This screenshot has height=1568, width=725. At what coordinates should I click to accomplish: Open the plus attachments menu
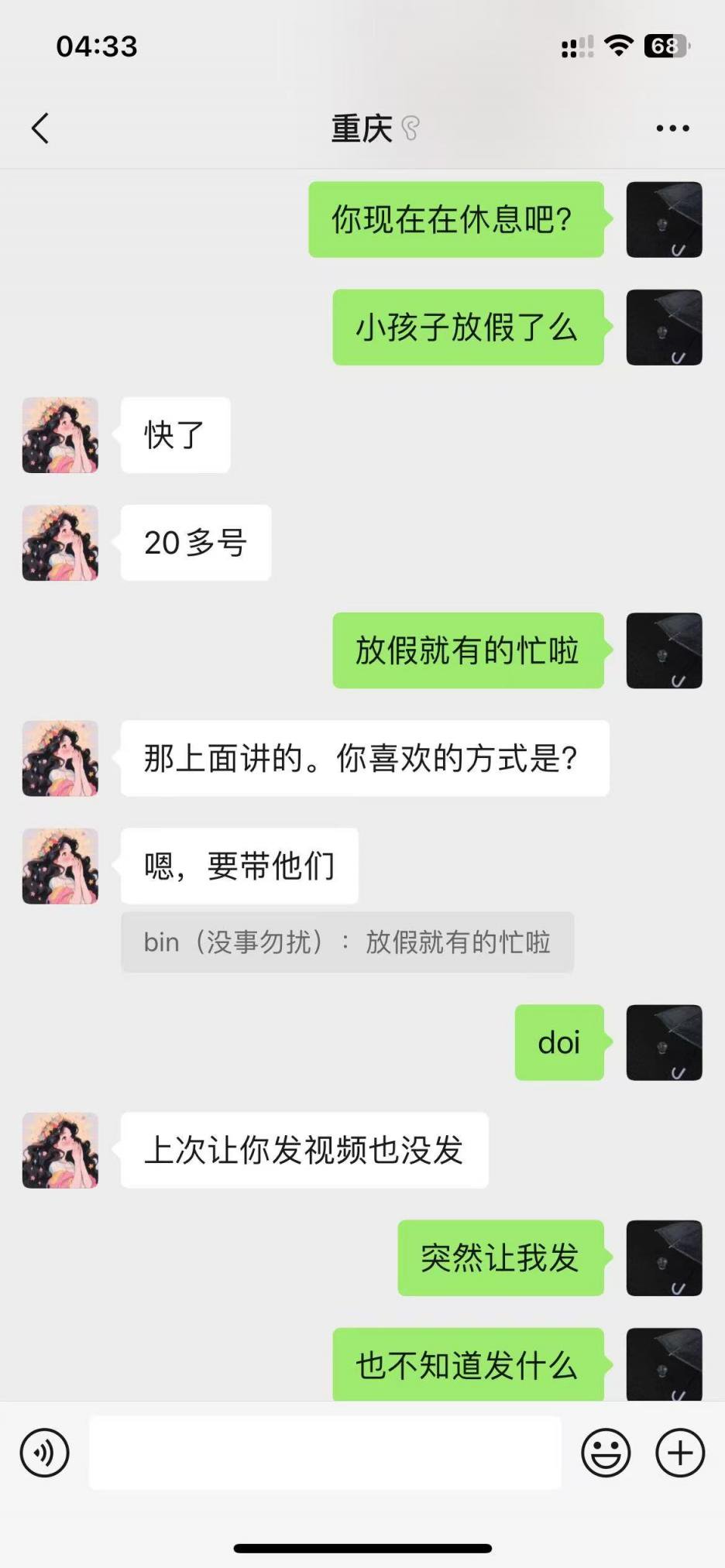pyautogui.click(x=680, y=1453)
